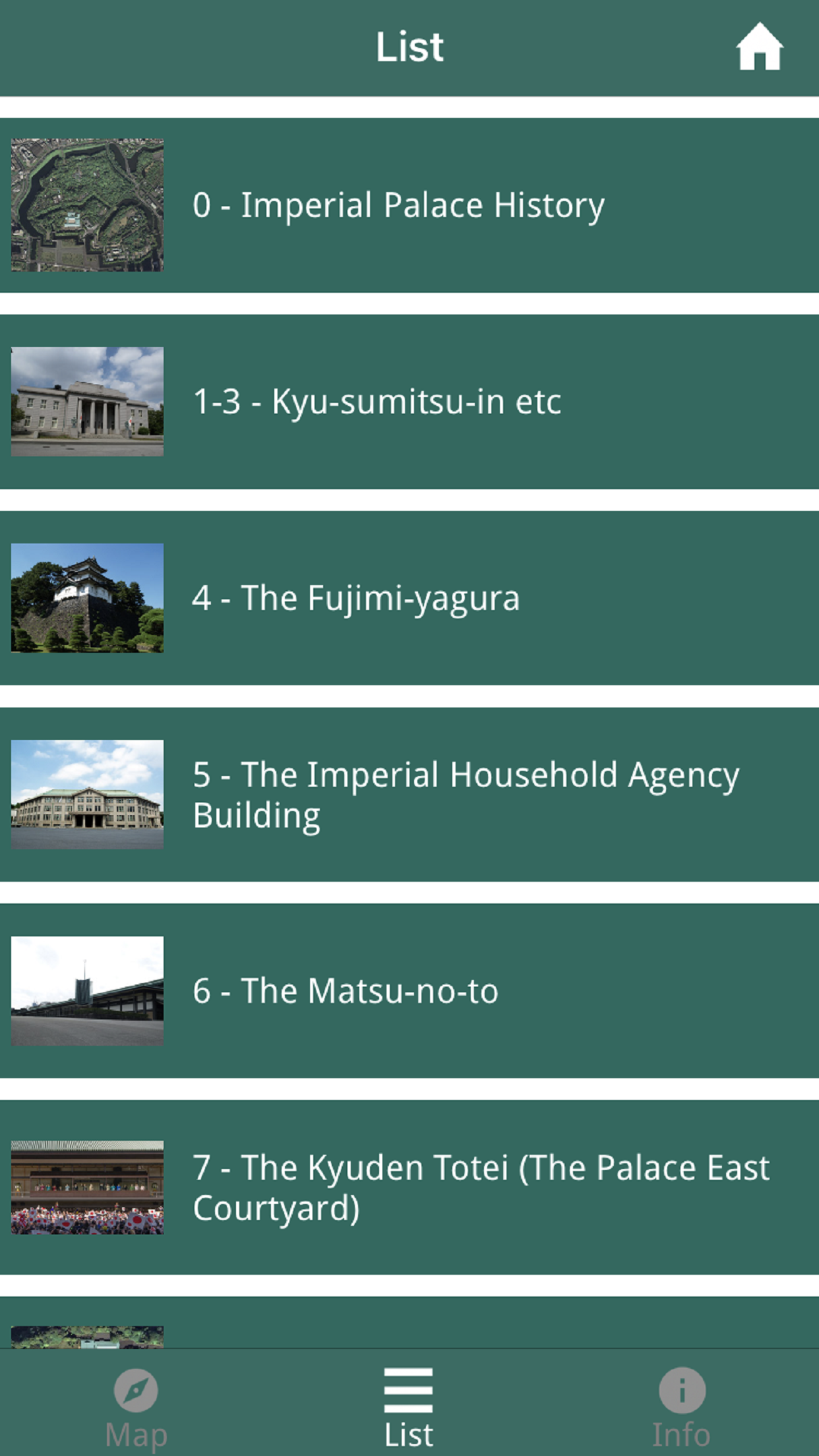Tap The Matsu-no-to list row
The height and width of the screenshot is (1456, 819).
click(409, 990)
